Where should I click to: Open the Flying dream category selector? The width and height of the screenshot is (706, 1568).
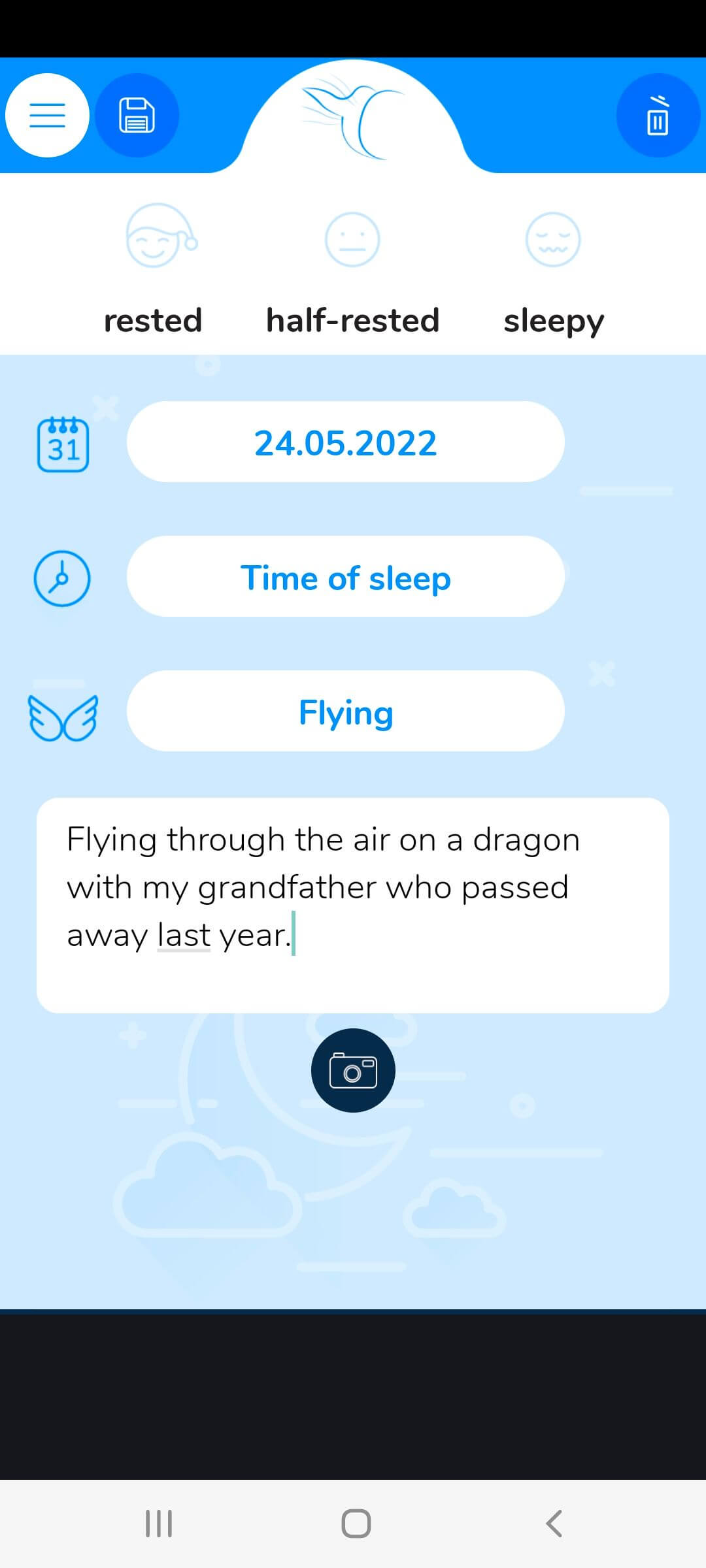345,712
